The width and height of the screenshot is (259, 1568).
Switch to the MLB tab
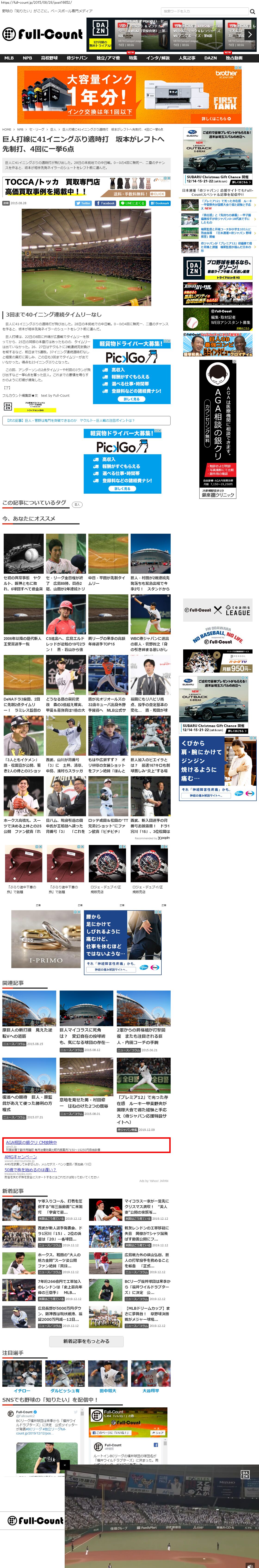[9, 58]
